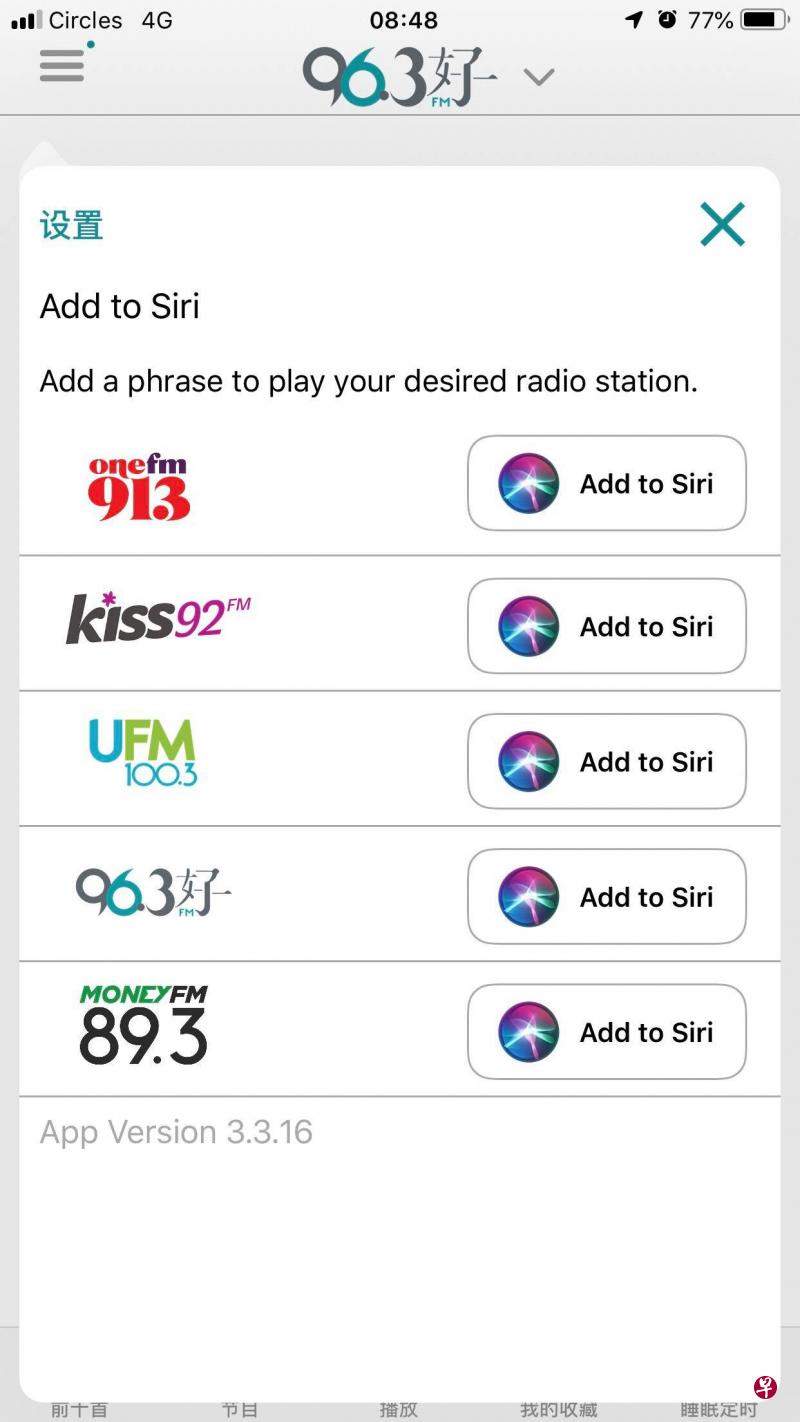Add UFM 100.3 to Siri

(x=607, y=761)
